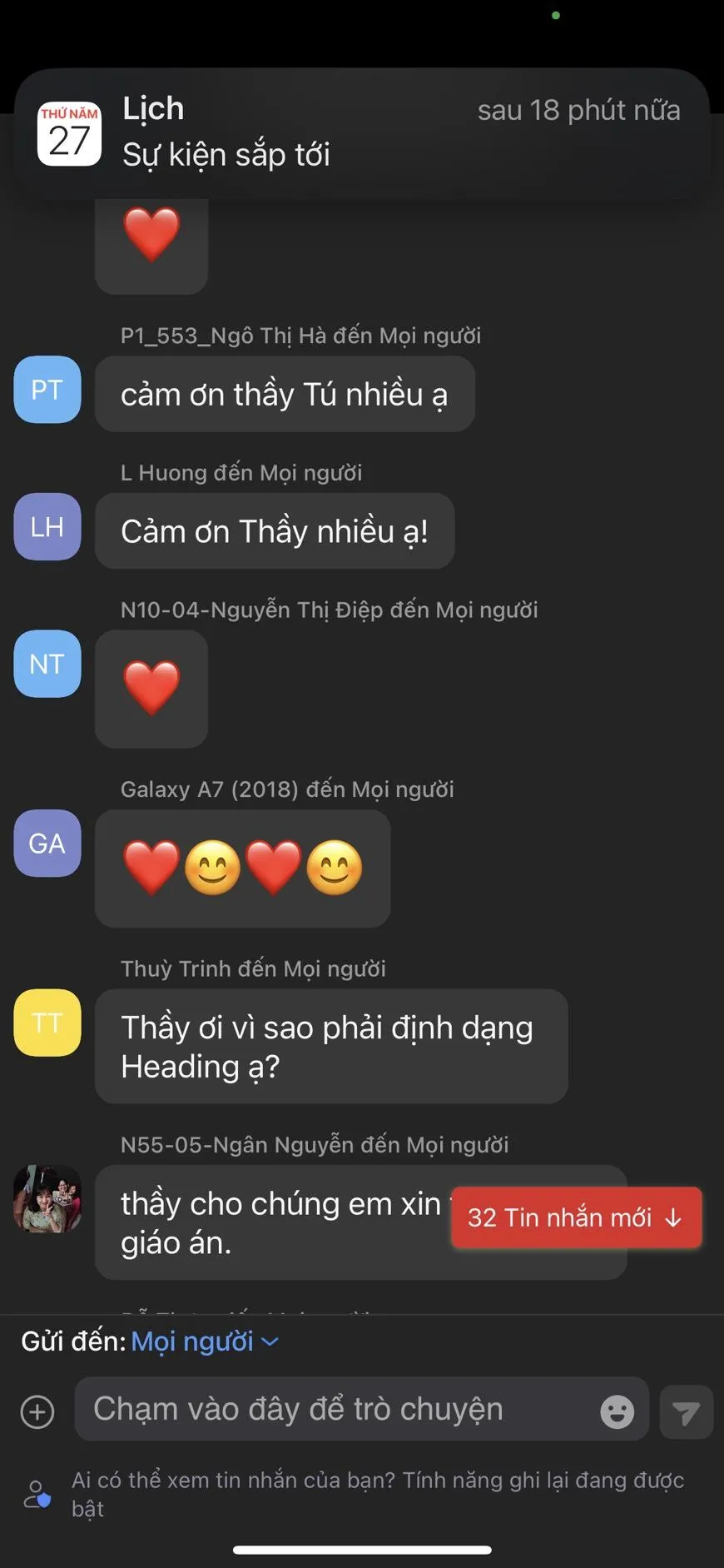Focus the Chạm vào đây để trò chuyện field
The width and height of the screenshot is (724, 1568).
(x=333, y=1409)
